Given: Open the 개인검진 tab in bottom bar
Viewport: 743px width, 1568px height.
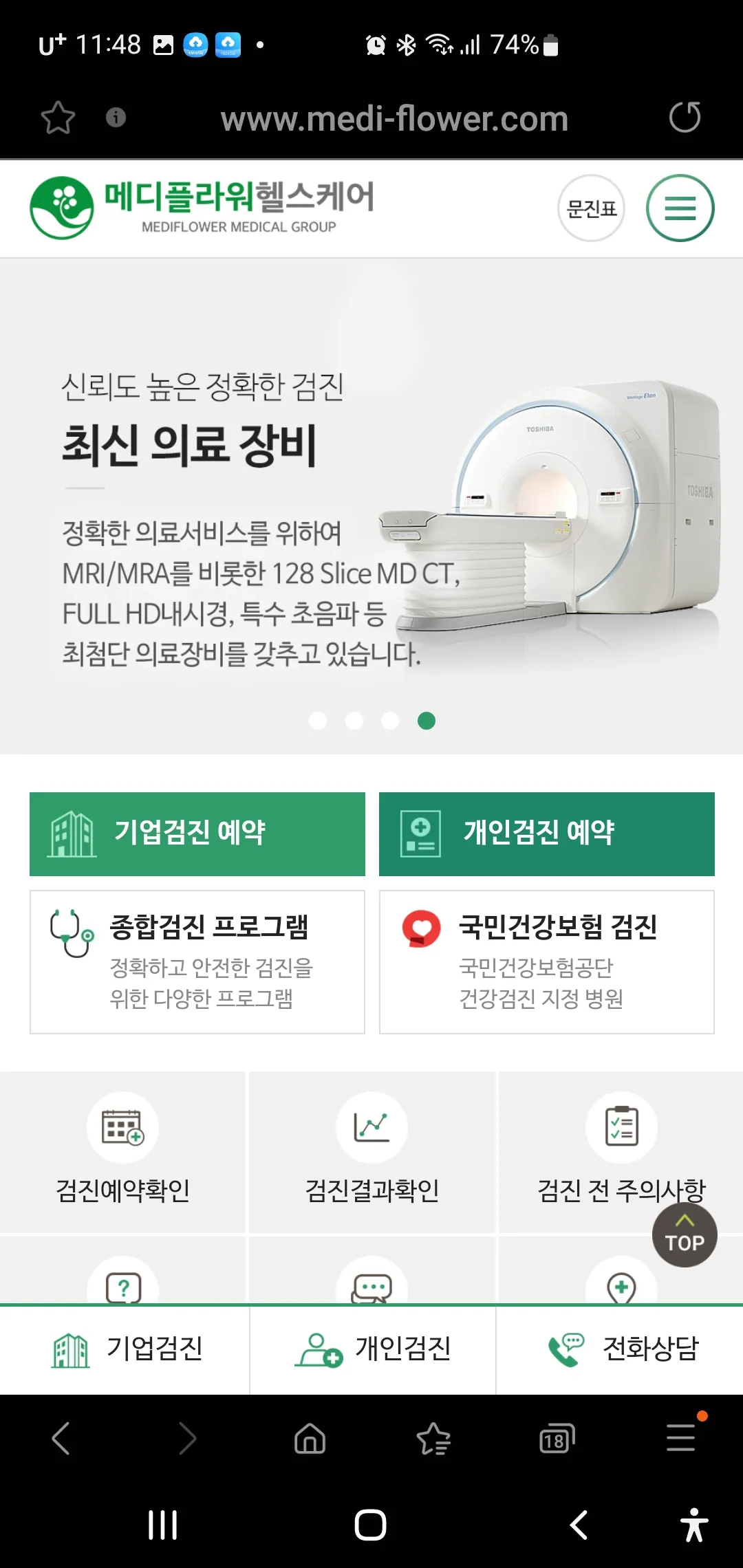Looking at the screenshot, I should (x=371, y=1348).
